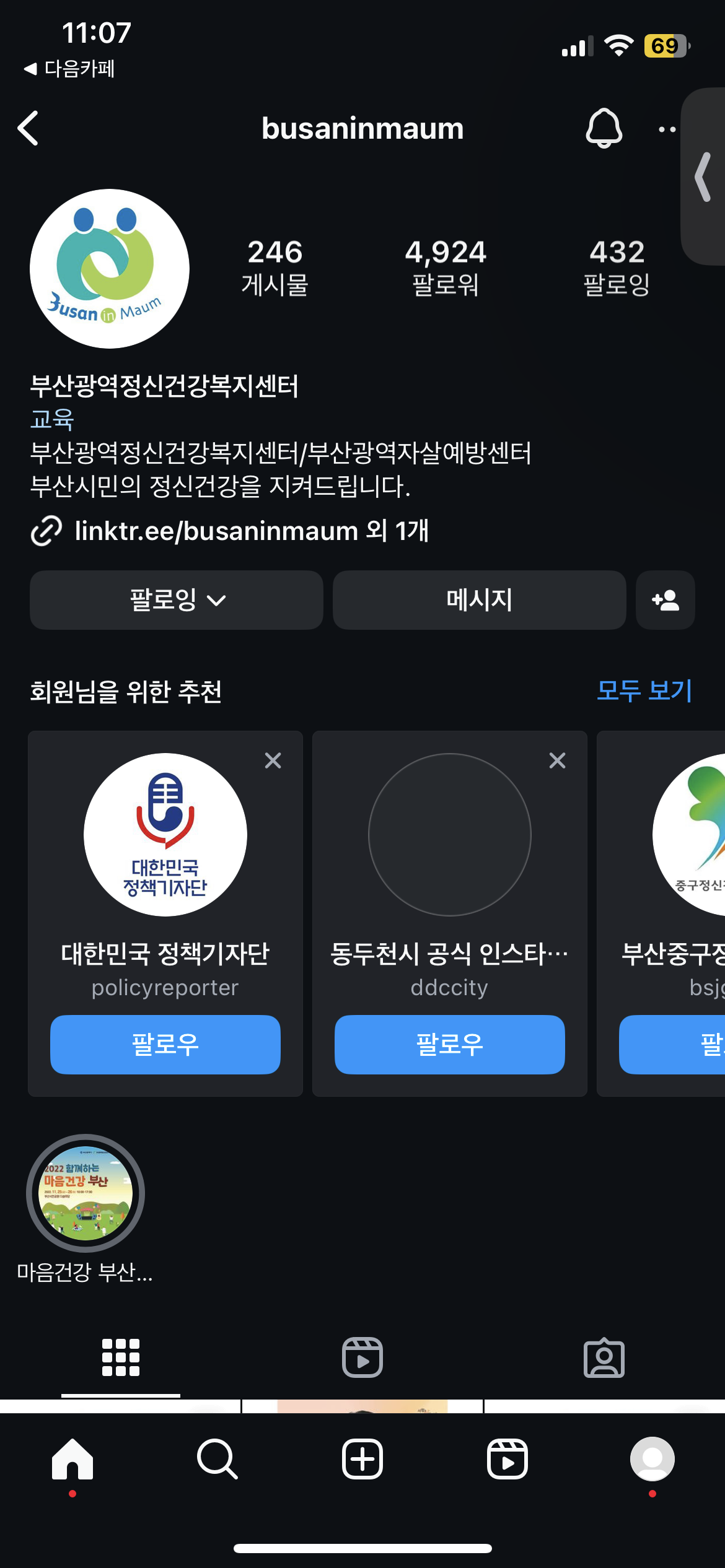Screen dimensions: 725x1568
Task: Open the linktr.ee/busaninmaum link
Action: tap(251, 531)
